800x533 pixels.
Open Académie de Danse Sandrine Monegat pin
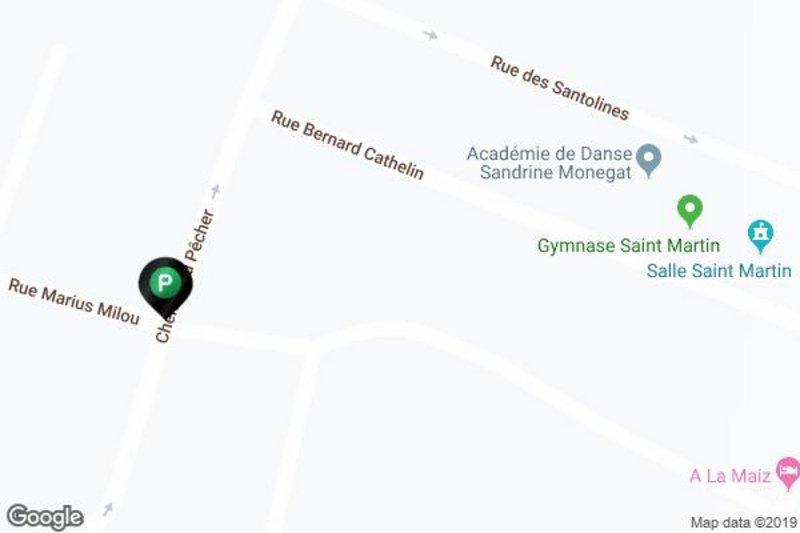pos(650,159)
